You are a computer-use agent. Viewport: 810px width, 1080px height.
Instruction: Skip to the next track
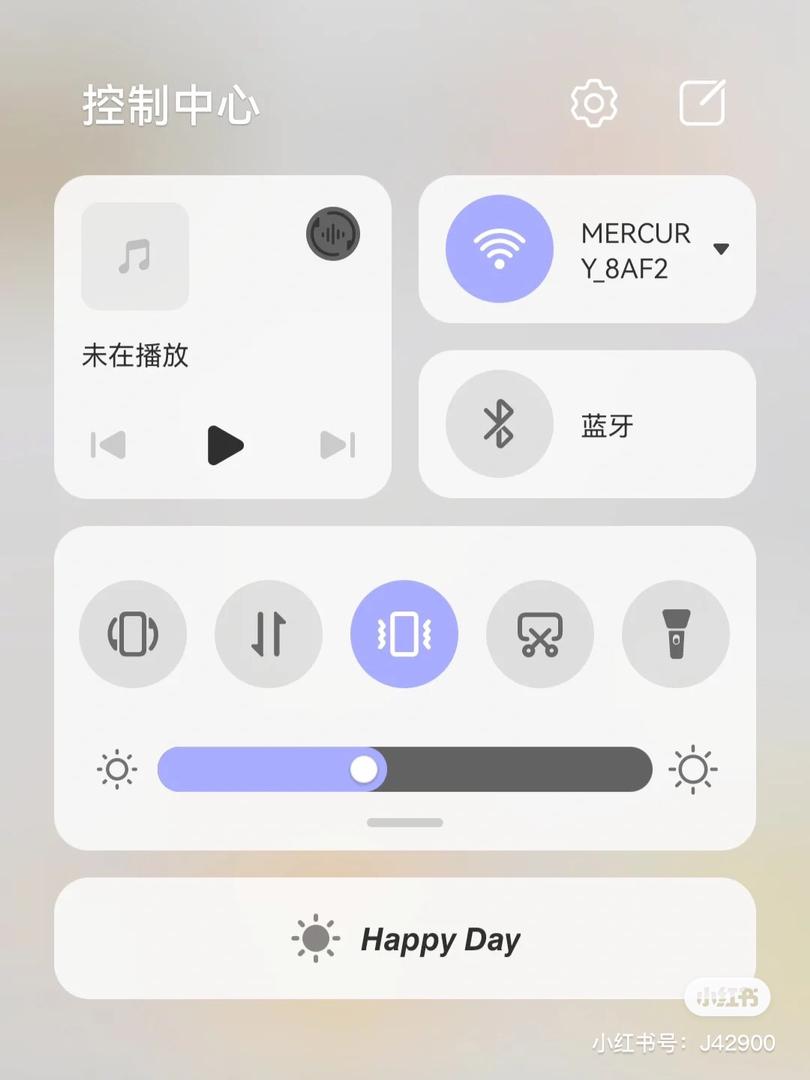(338, 445)
